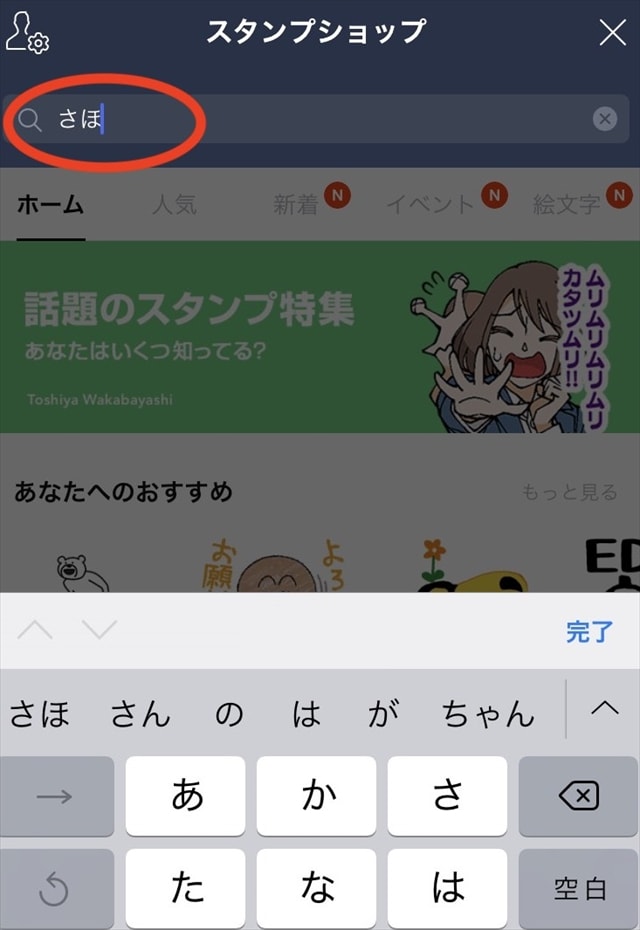This screenshot has height=930, width=640.
Task: Hit the backspace key
Action: (578, 796)
